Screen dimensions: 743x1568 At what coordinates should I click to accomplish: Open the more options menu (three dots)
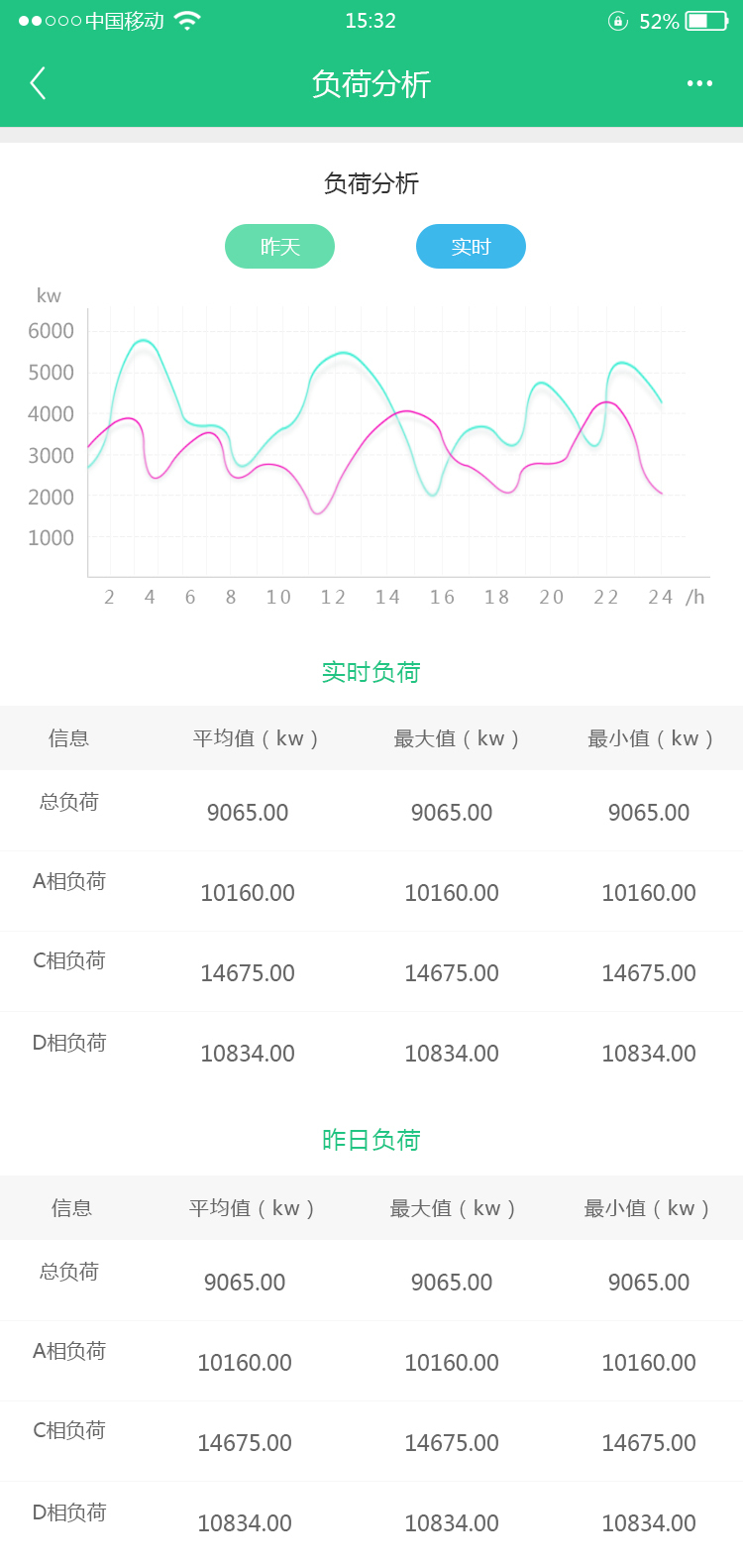699,83
